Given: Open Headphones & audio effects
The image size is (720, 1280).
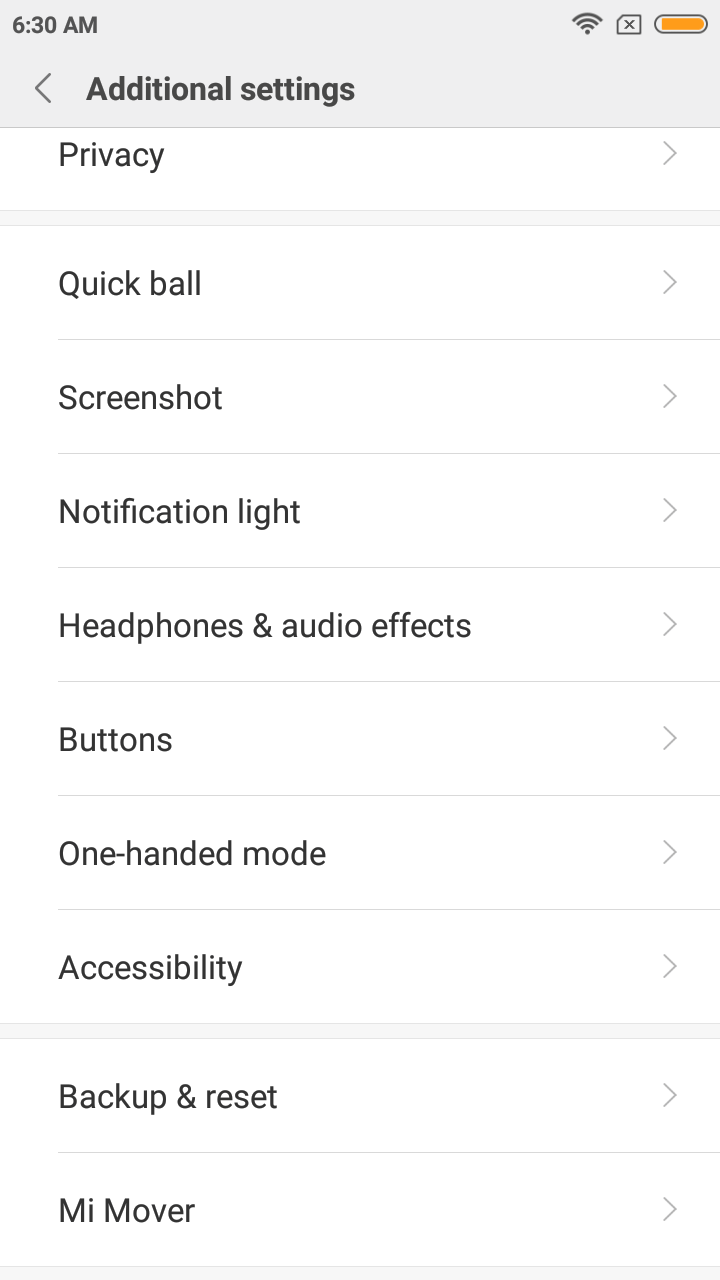Looking at the screenshot, I should (360, 625).
